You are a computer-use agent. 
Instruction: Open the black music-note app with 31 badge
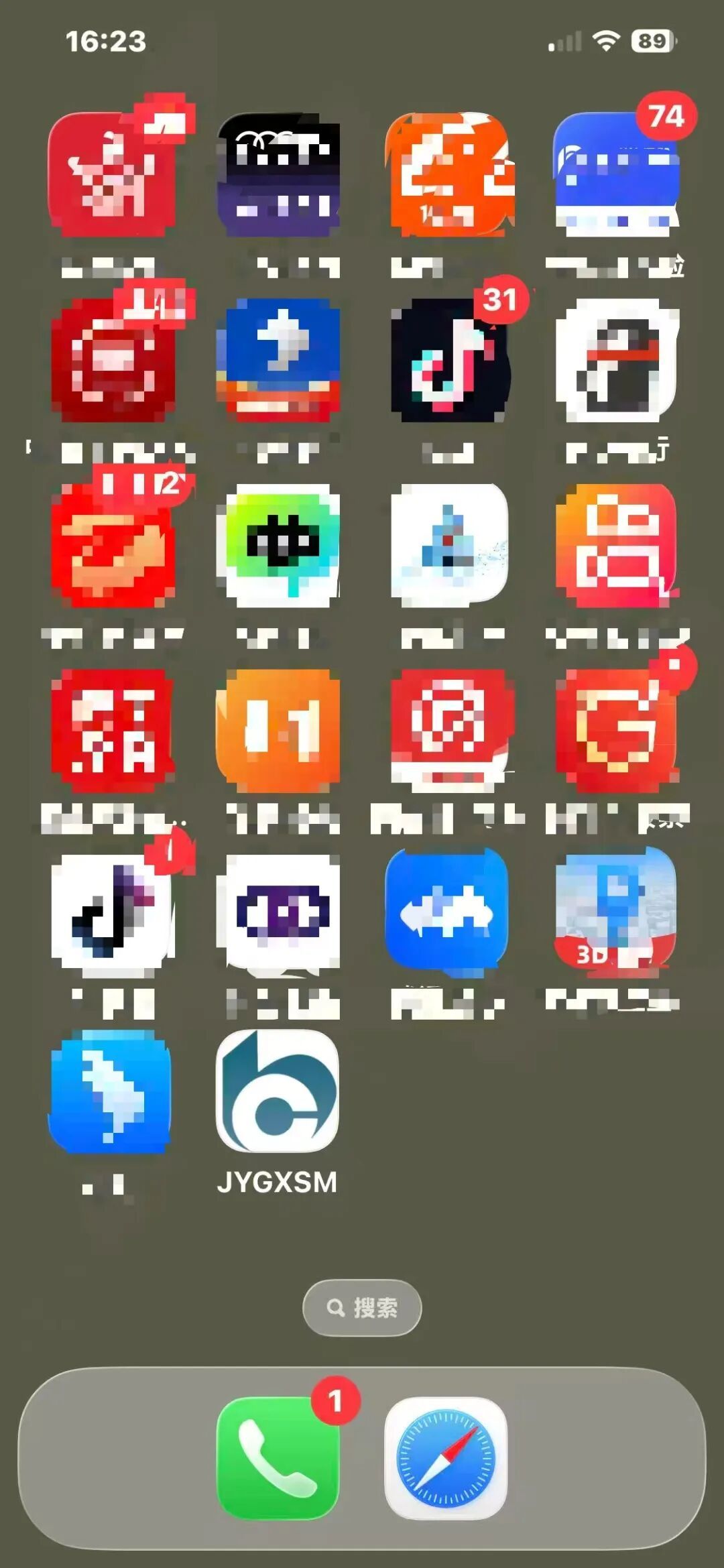point(449,361)
